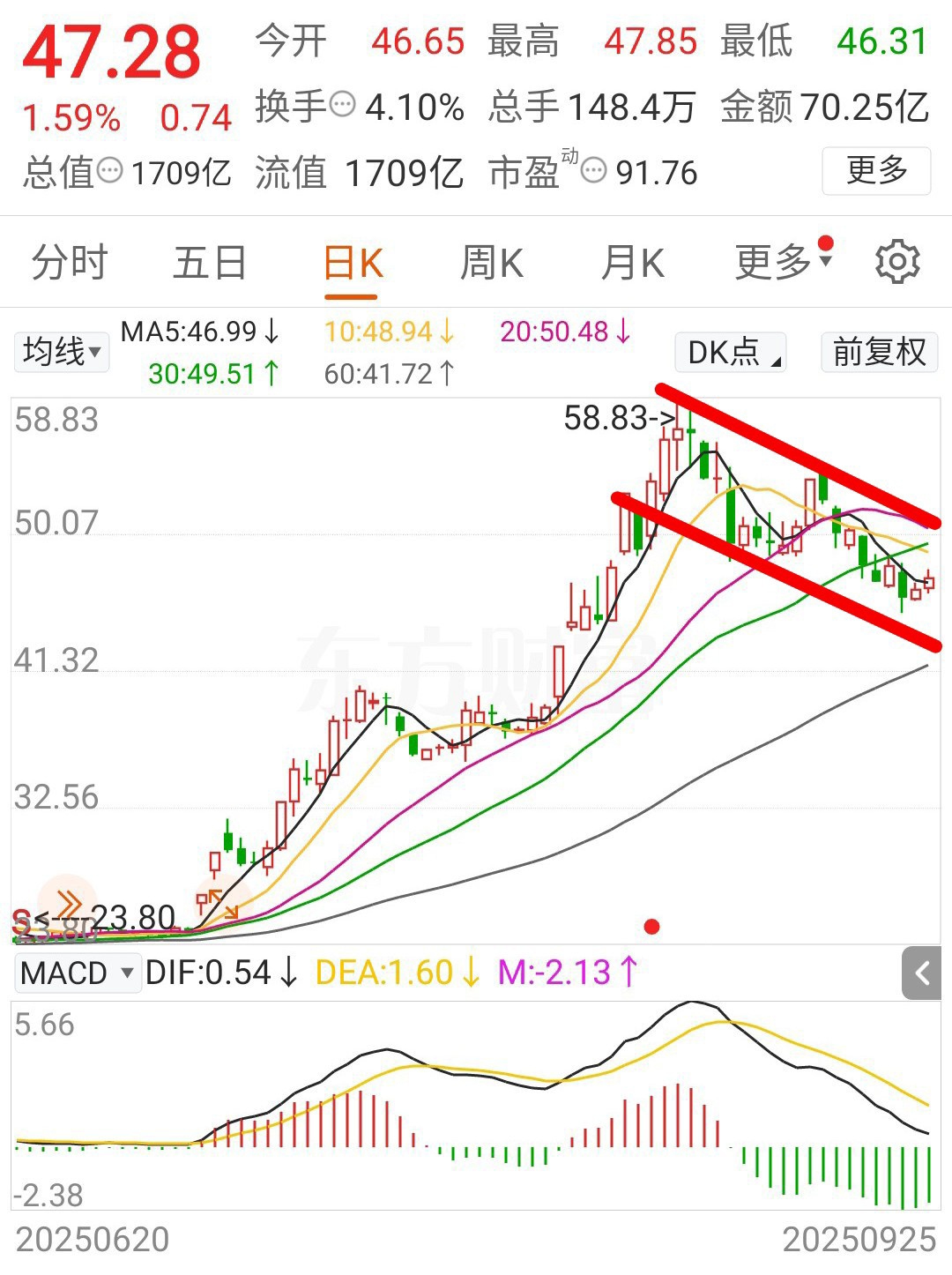Viewport: 952px width, 1275px height.
Task: Switch to the 分时 chart tab
Action: pyautogui.click(x=70, y=263)
